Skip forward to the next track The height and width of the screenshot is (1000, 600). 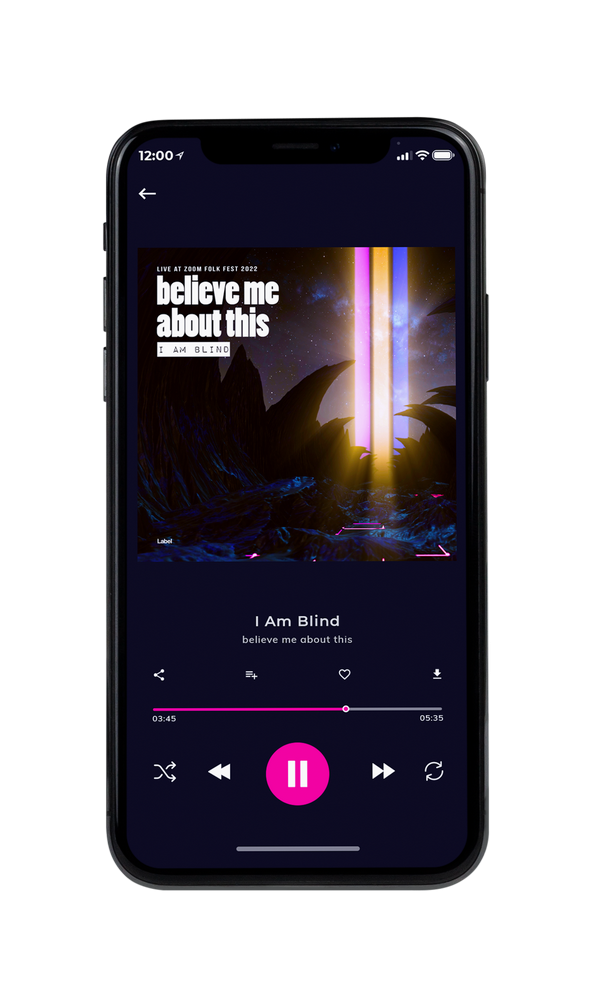(383, 771)
